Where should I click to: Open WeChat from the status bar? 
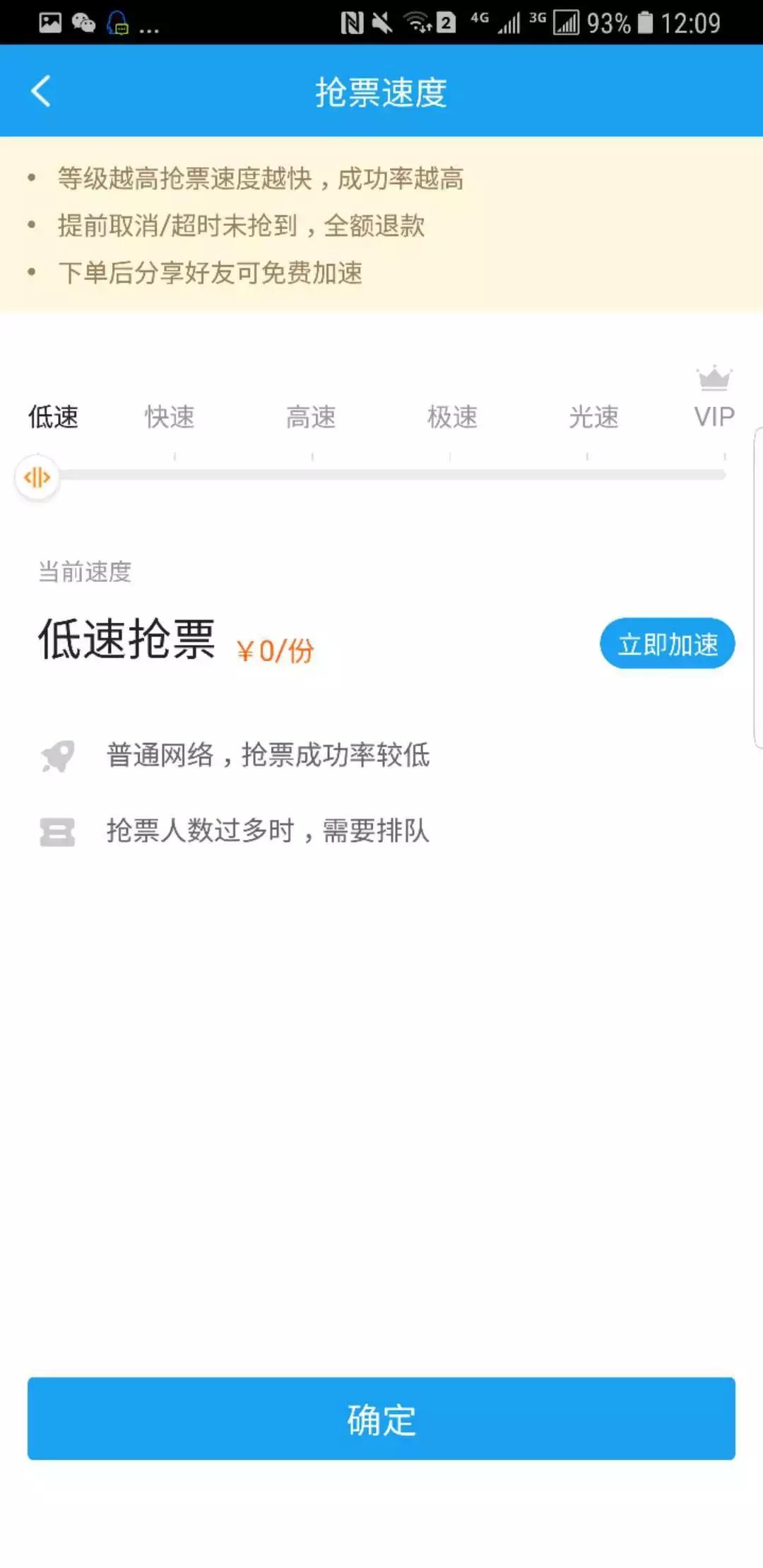(83, 23)
